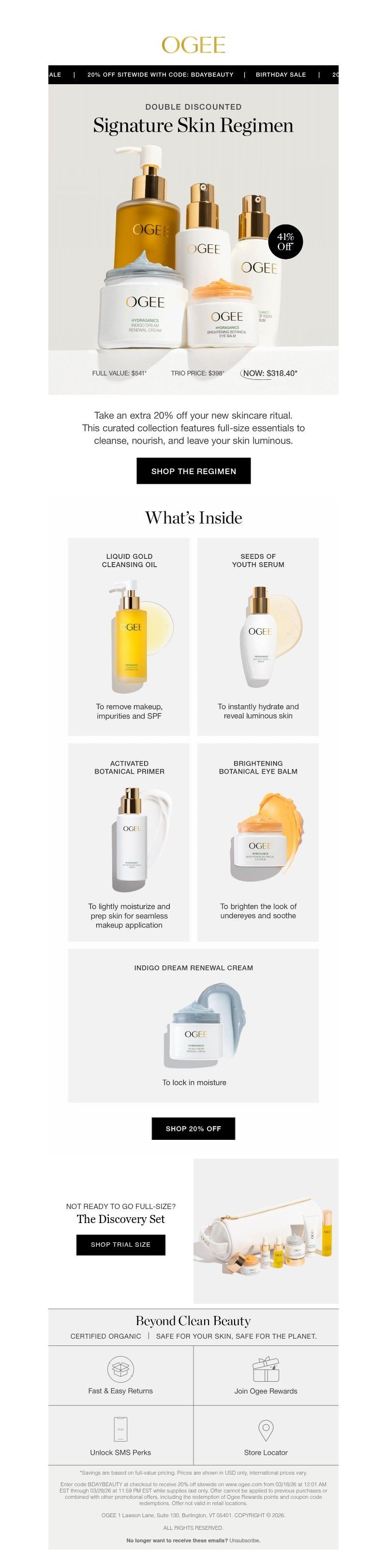View the Brightening Botanical Eye Balm card
The height and width of the screenshot is (1568, 387).
[x=257, y=842]
